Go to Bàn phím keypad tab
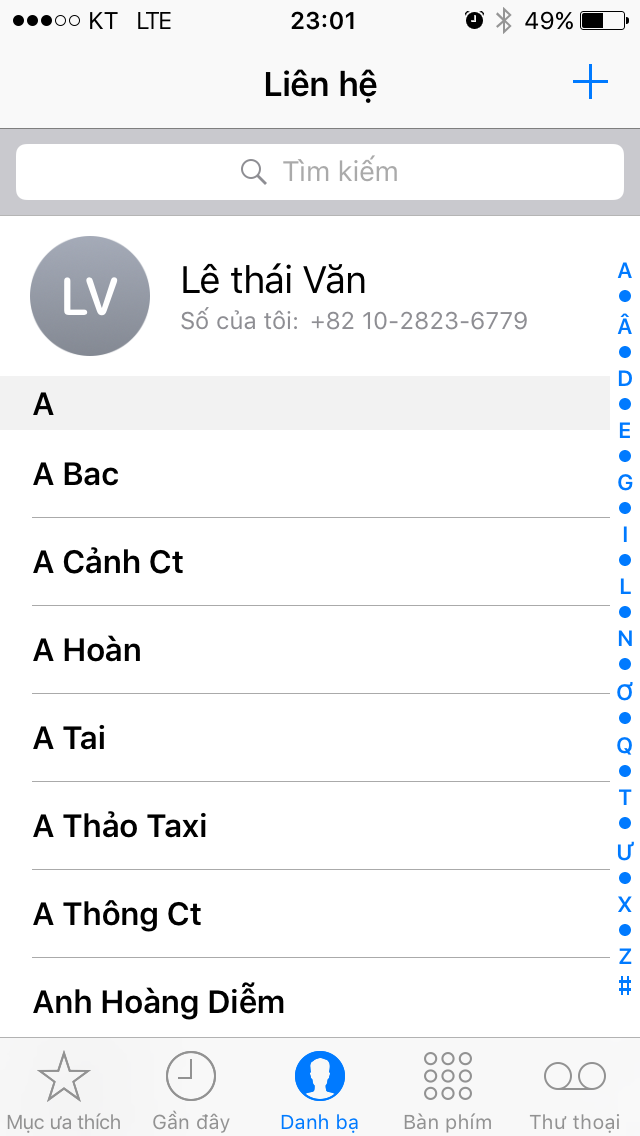This screenshot has width=640, height=1136. [447, 1090]
